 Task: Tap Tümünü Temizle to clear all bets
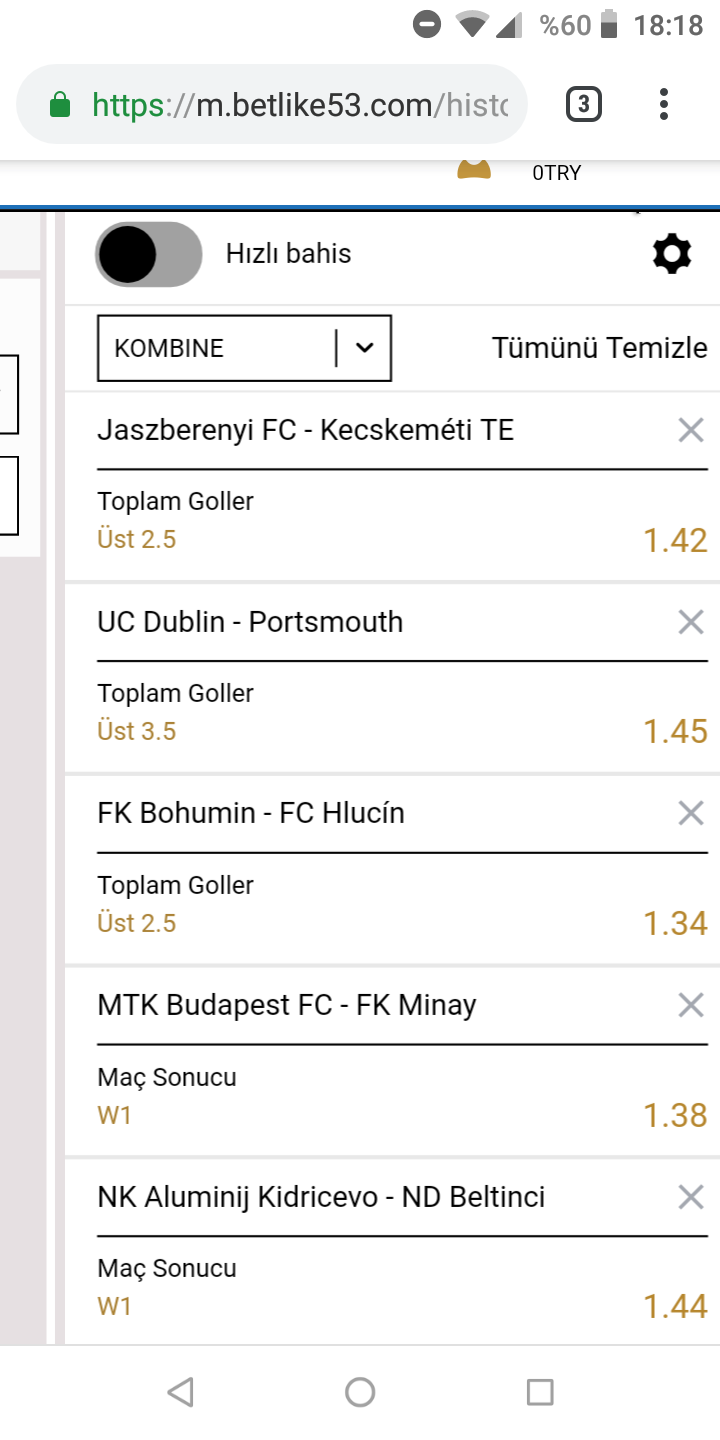[600, 348]
